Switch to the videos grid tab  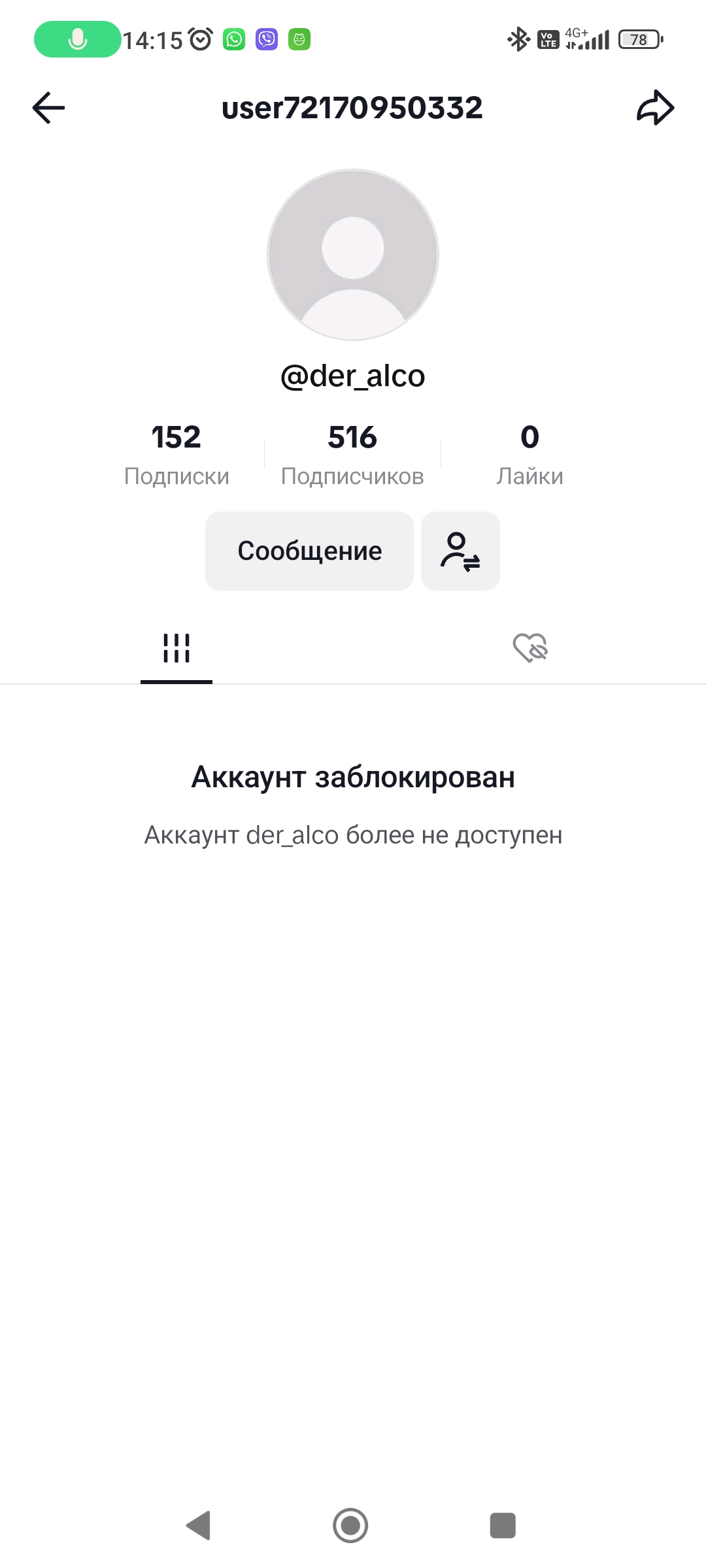tap(176, 648)
